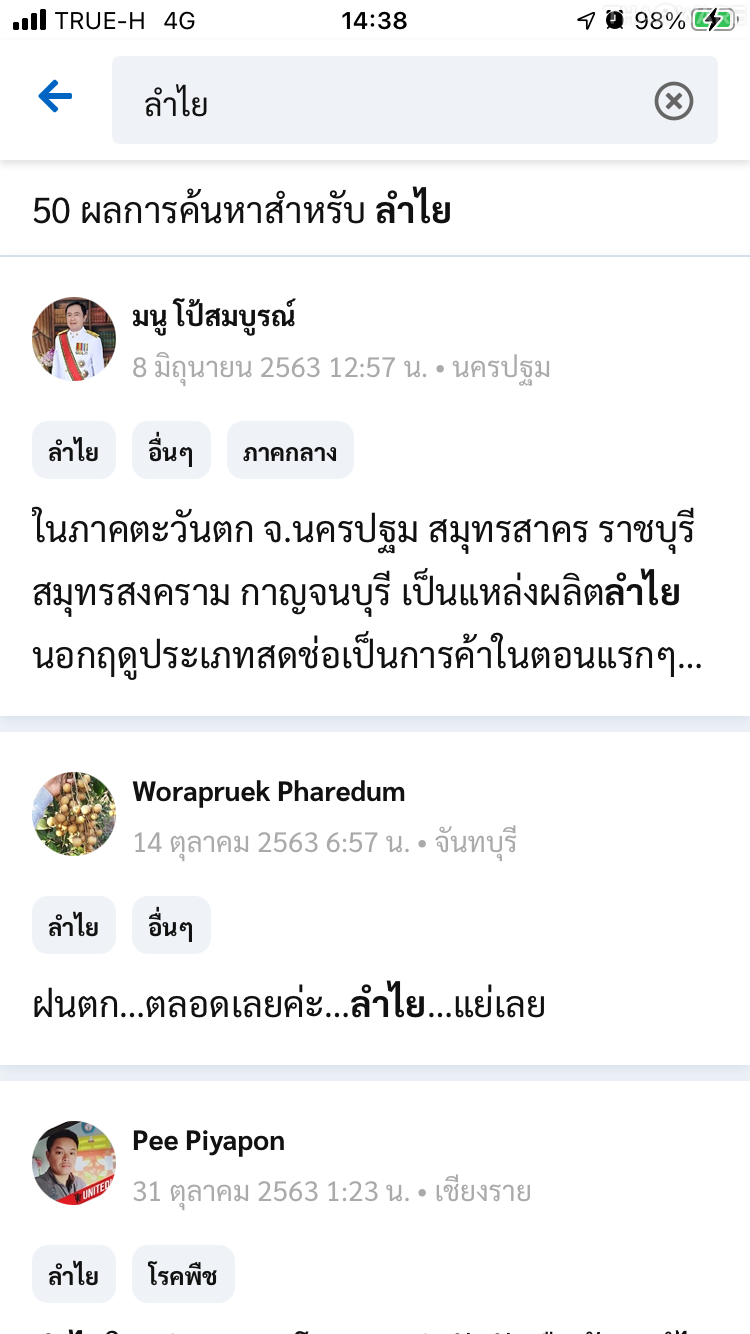View Pee Piyapon's profile picture
Image resolution: width=750 pixels, height=1334 pixels.
(x=74, y=1162)
